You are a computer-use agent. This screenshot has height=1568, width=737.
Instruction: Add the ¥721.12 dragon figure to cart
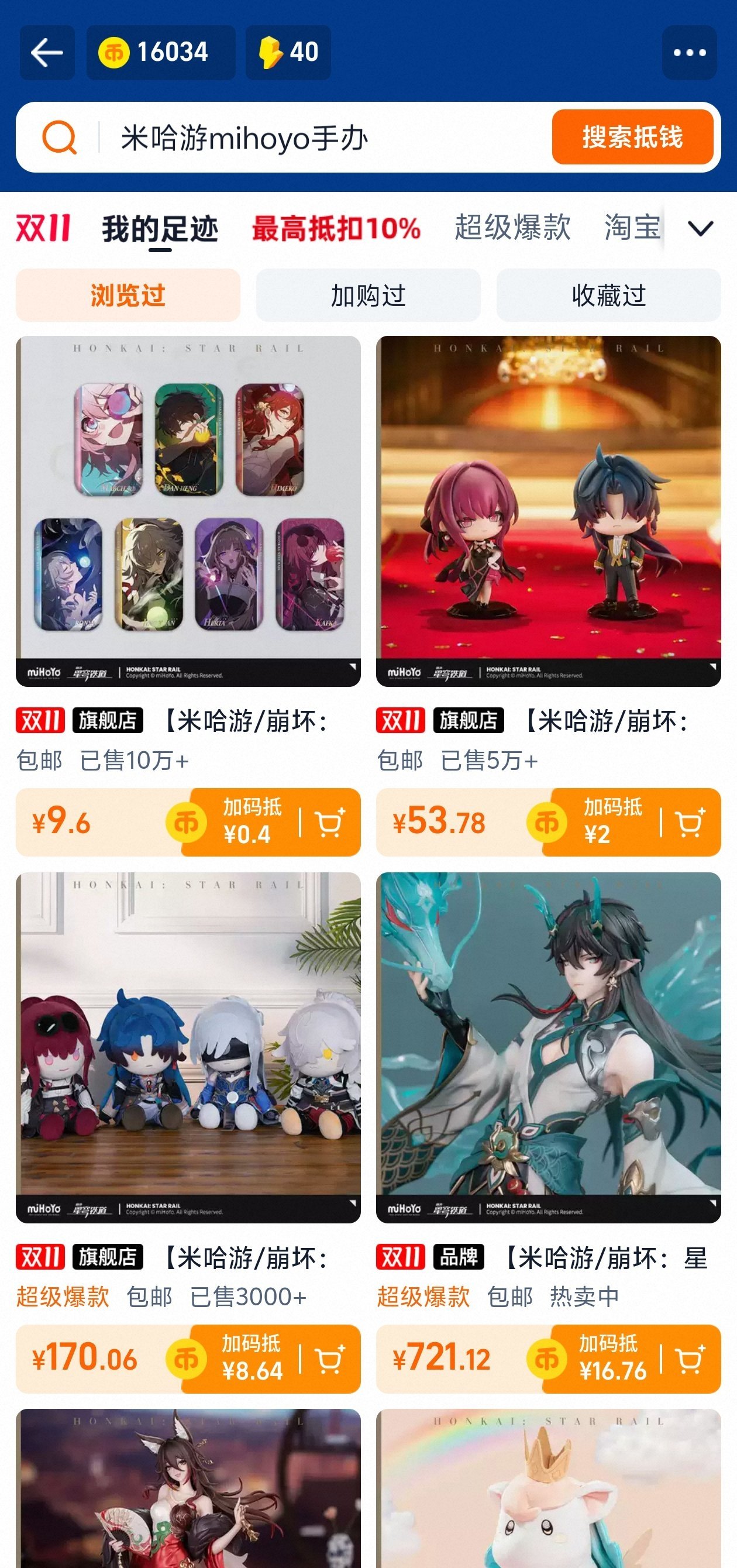pyautogui.click(x=691, y=1359)
